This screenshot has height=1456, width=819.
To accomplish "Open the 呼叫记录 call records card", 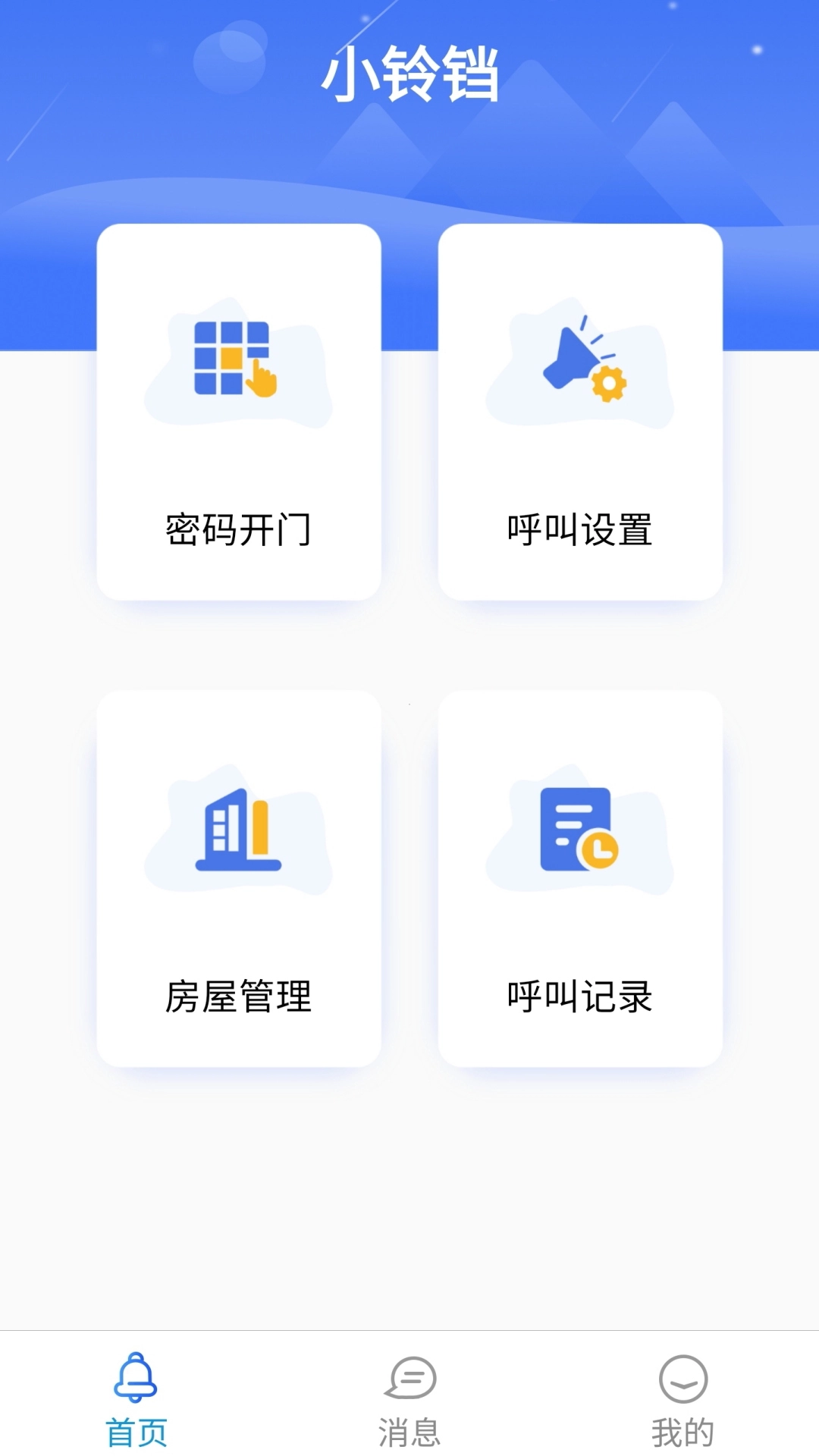I will 580,880.
